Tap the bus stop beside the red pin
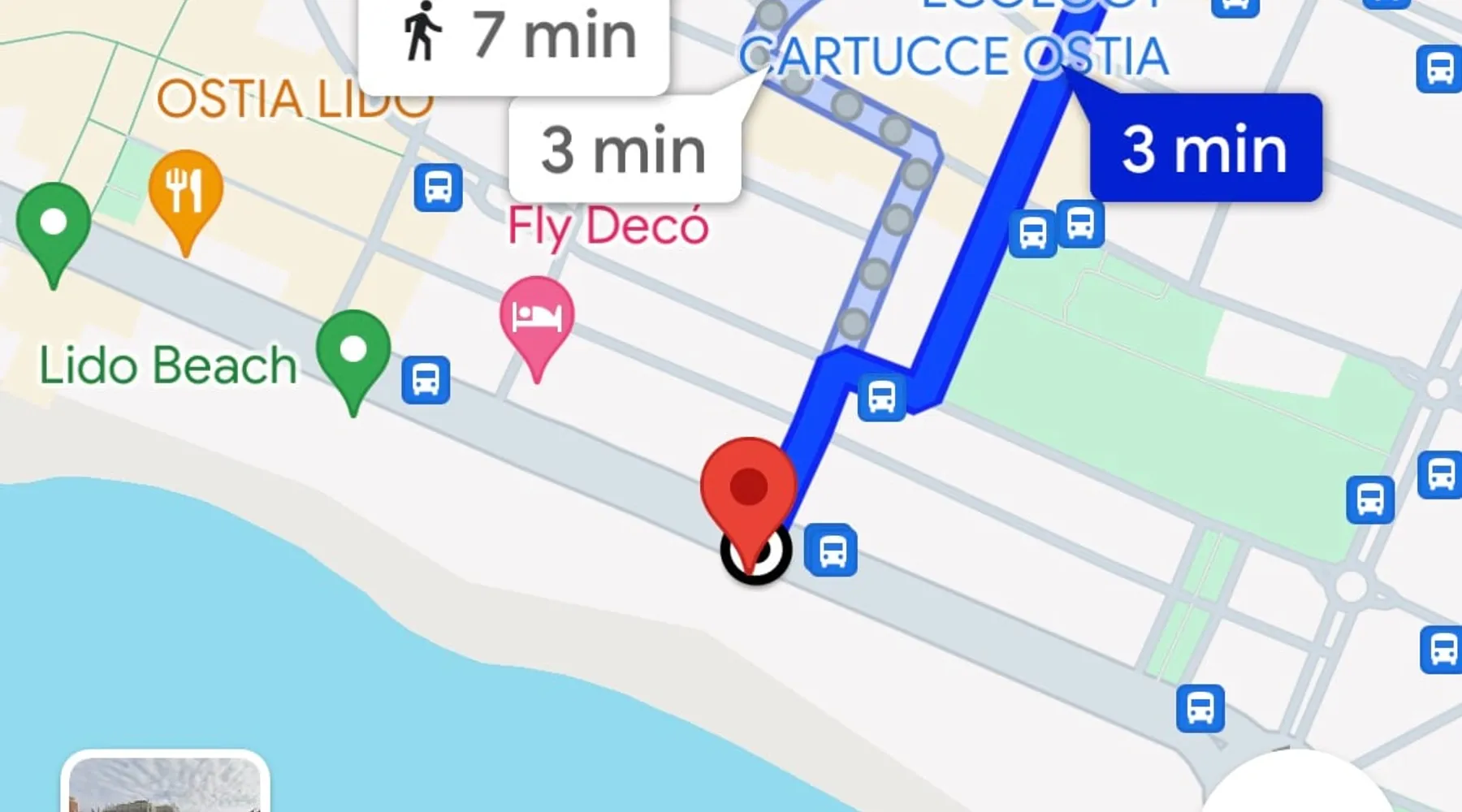The height and width of the screenshot is (812, 1462). tap(831, 551)
